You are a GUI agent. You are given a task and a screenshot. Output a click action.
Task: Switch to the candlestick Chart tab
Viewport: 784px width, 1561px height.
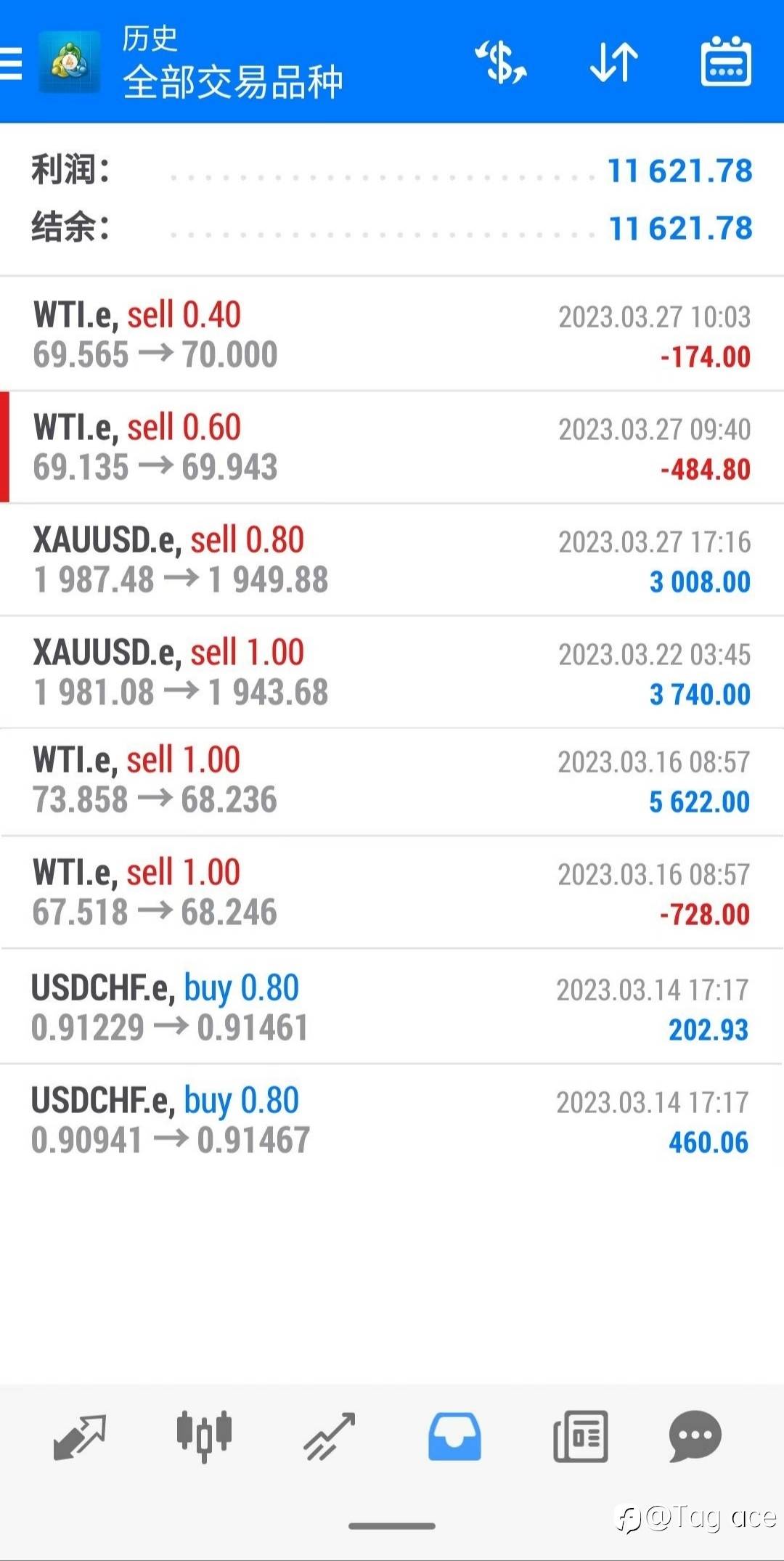[204, 1436]
